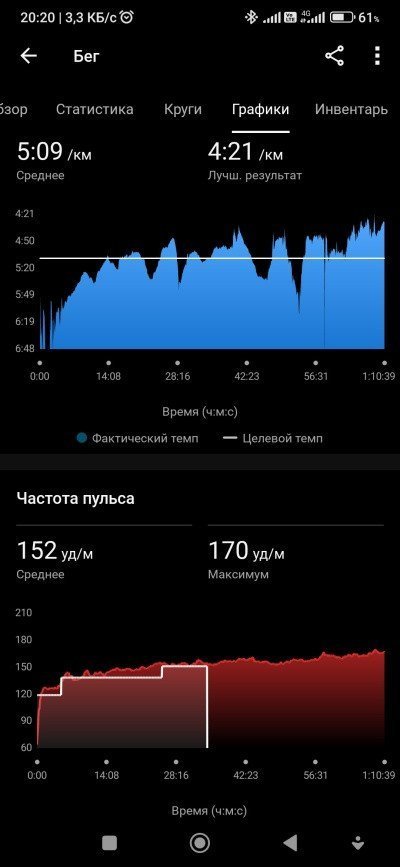400x867 pixels.
Task: Switch to the Инвентарь tab
Action: (351, 109)
